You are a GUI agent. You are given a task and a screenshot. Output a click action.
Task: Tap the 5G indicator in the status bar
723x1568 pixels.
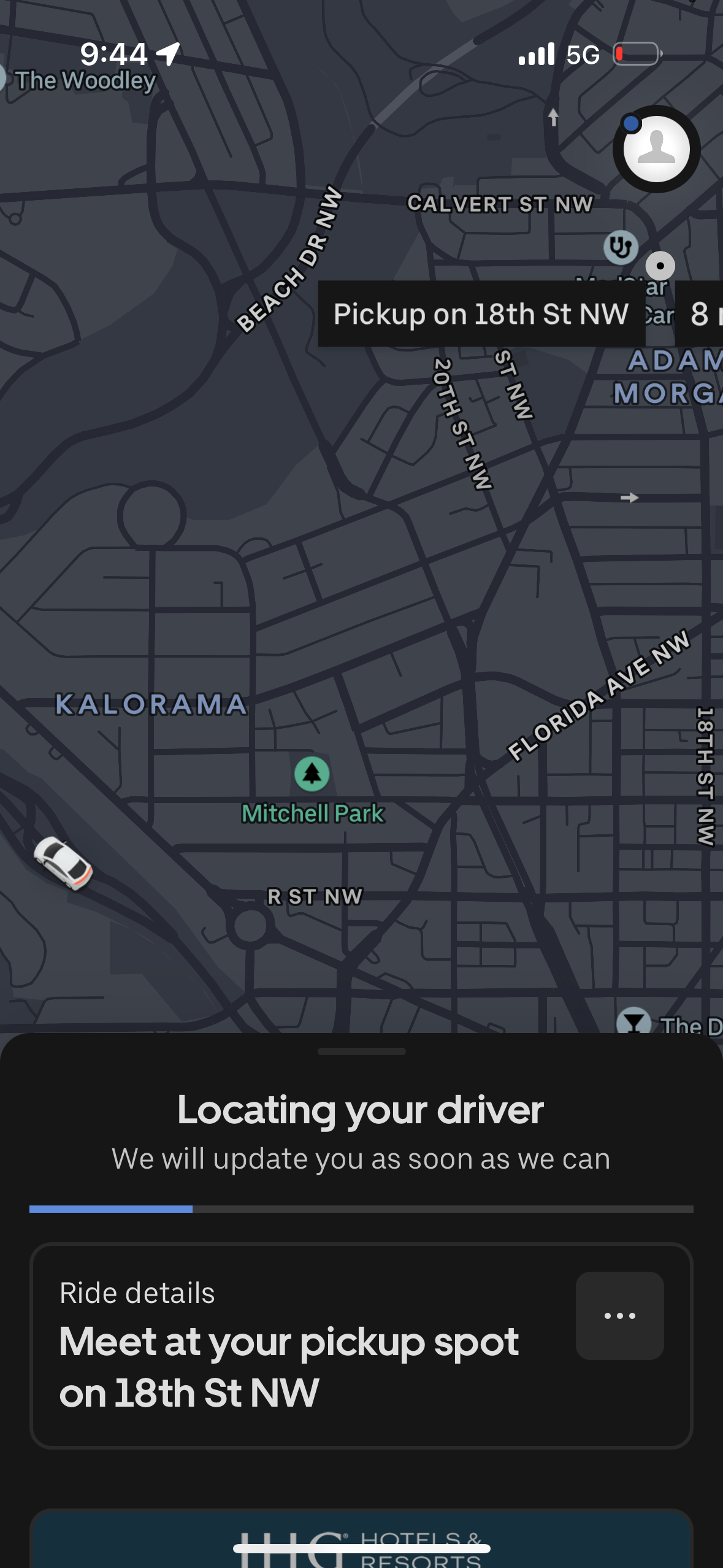584,53
